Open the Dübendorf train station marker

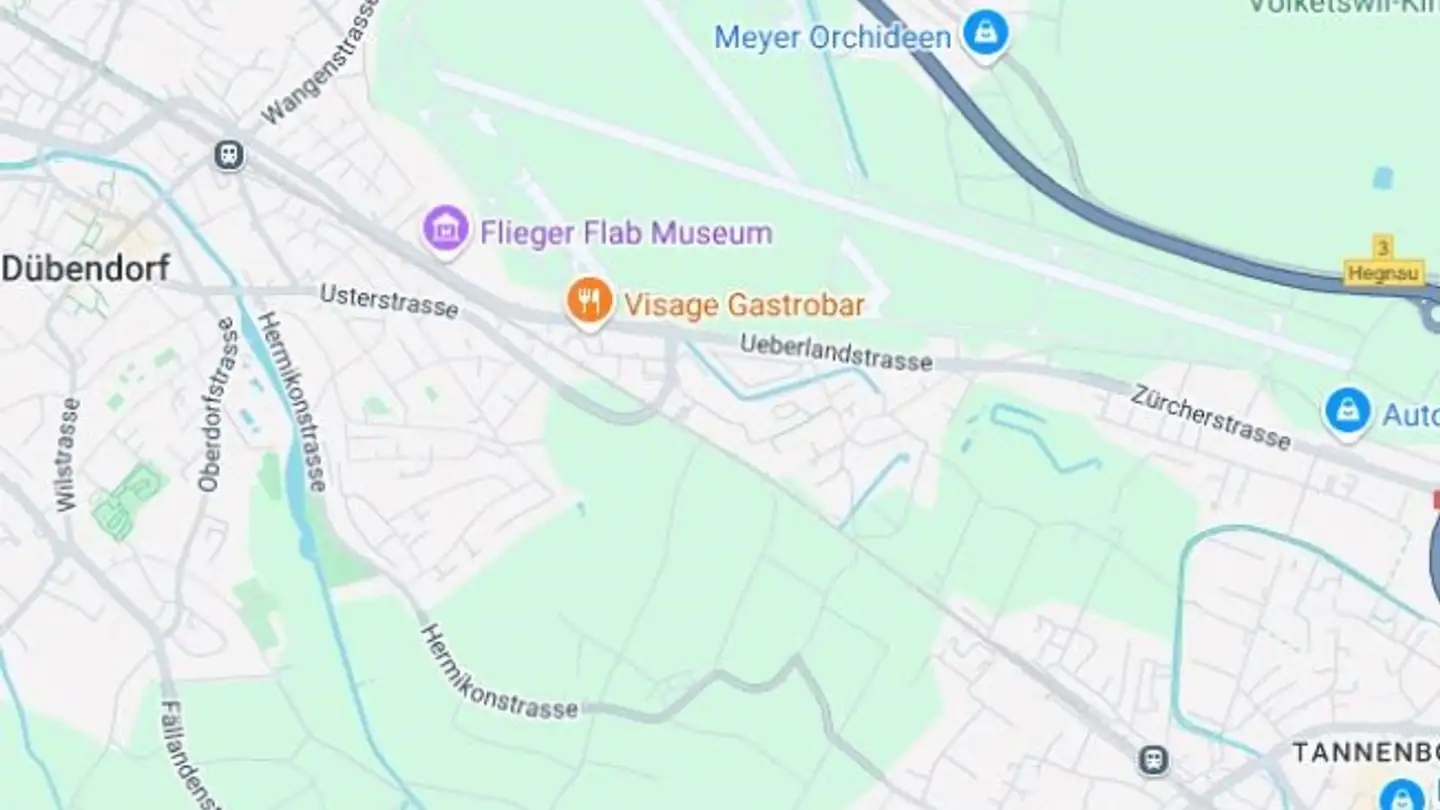click(229, 155)
